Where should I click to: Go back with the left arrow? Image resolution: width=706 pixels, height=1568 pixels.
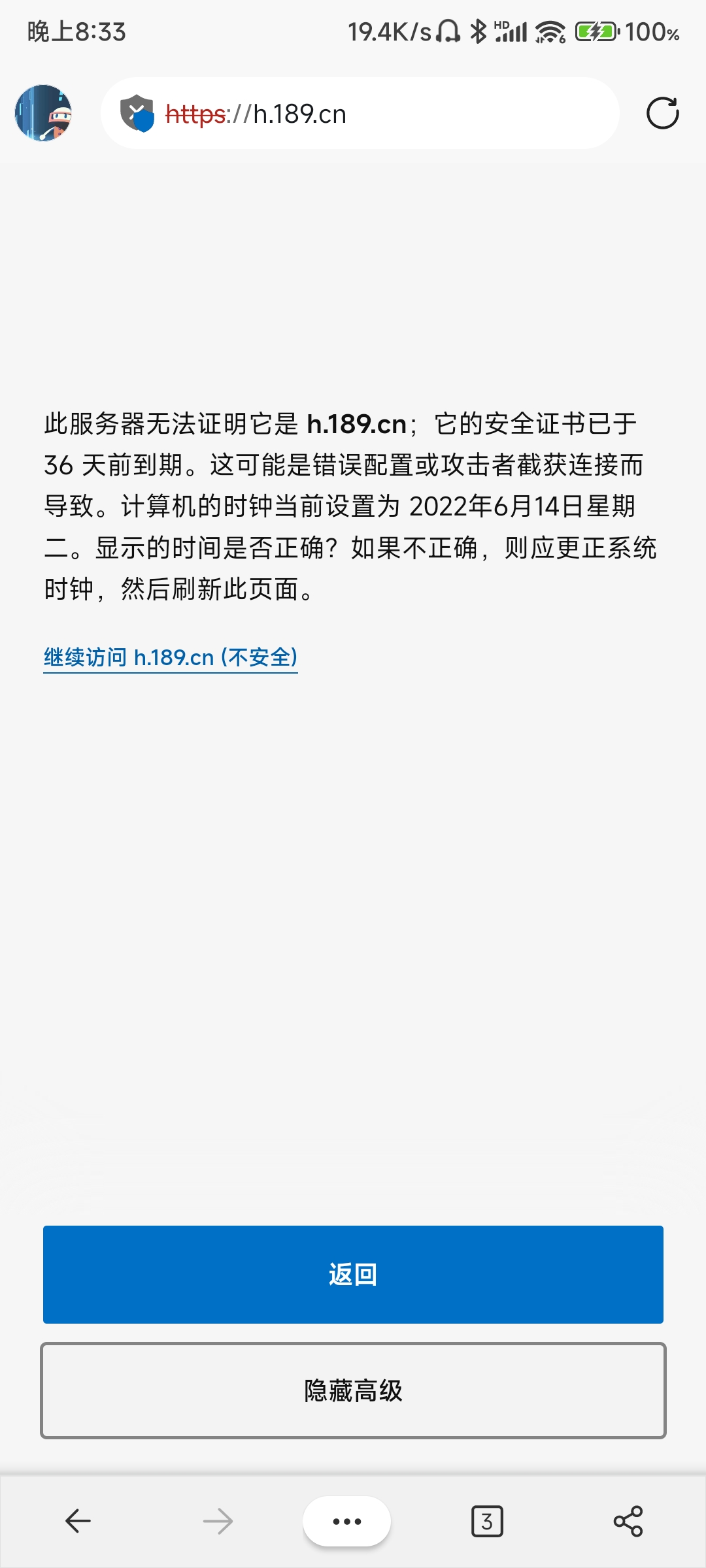point(78,1521)
